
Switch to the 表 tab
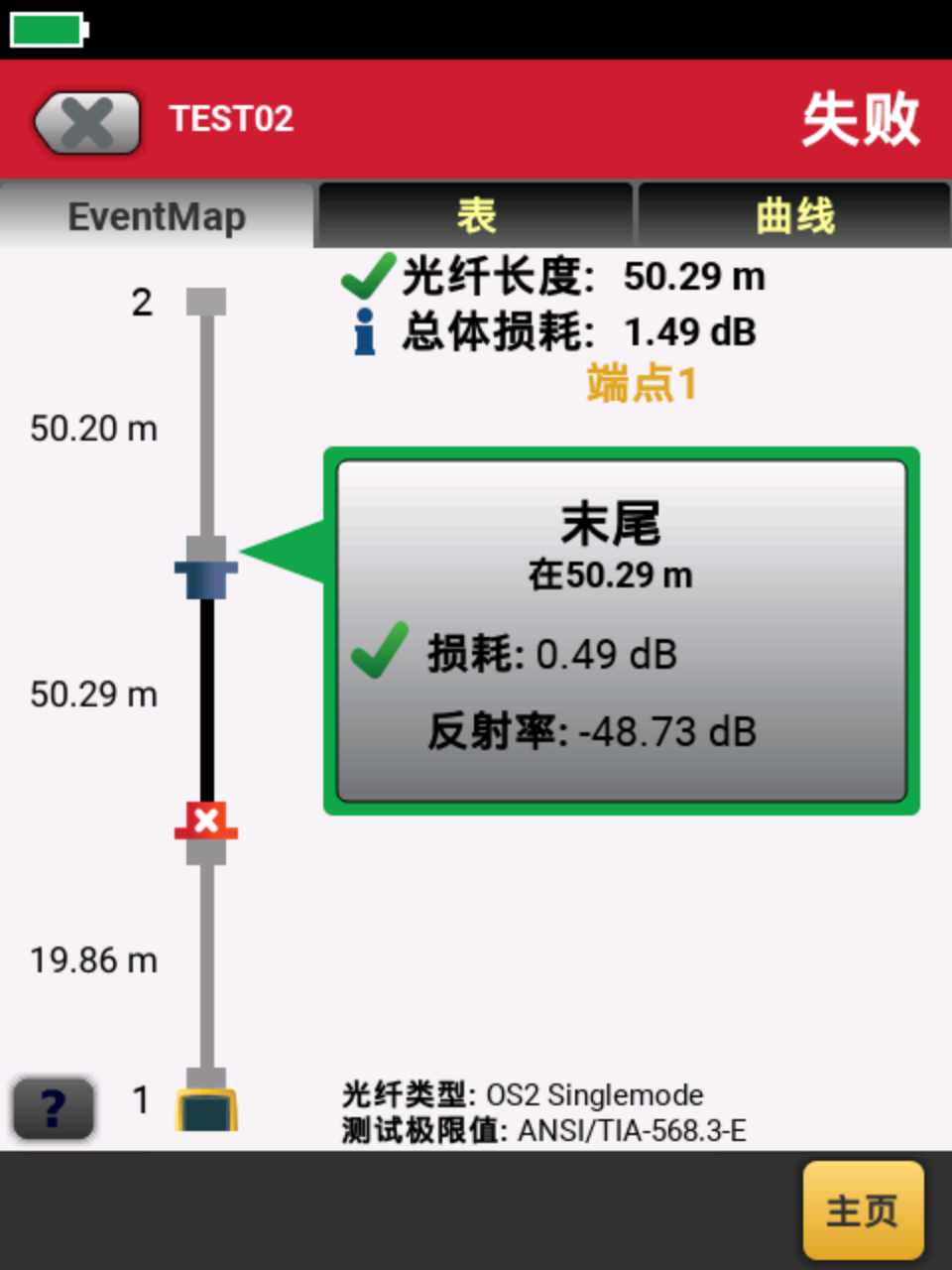[475, 215]
